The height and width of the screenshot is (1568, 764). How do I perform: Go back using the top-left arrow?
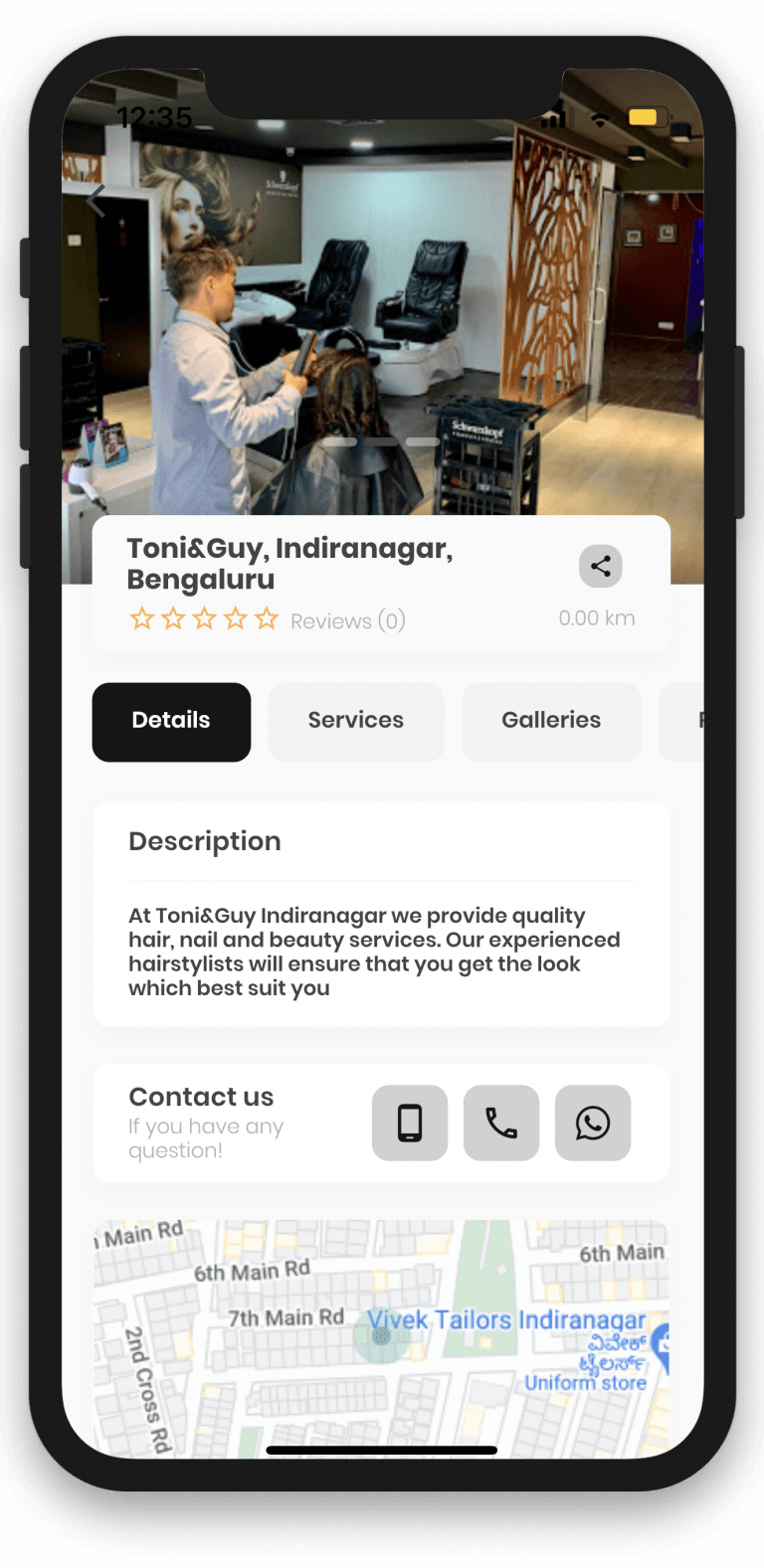coord(96,200)
